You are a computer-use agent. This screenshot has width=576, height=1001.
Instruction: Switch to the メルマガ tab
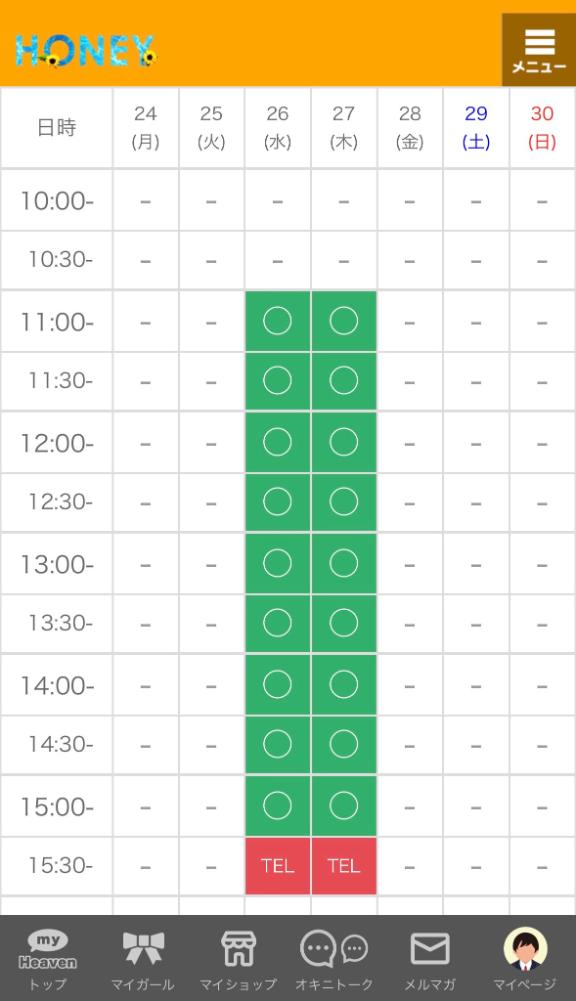pos(430,958)
